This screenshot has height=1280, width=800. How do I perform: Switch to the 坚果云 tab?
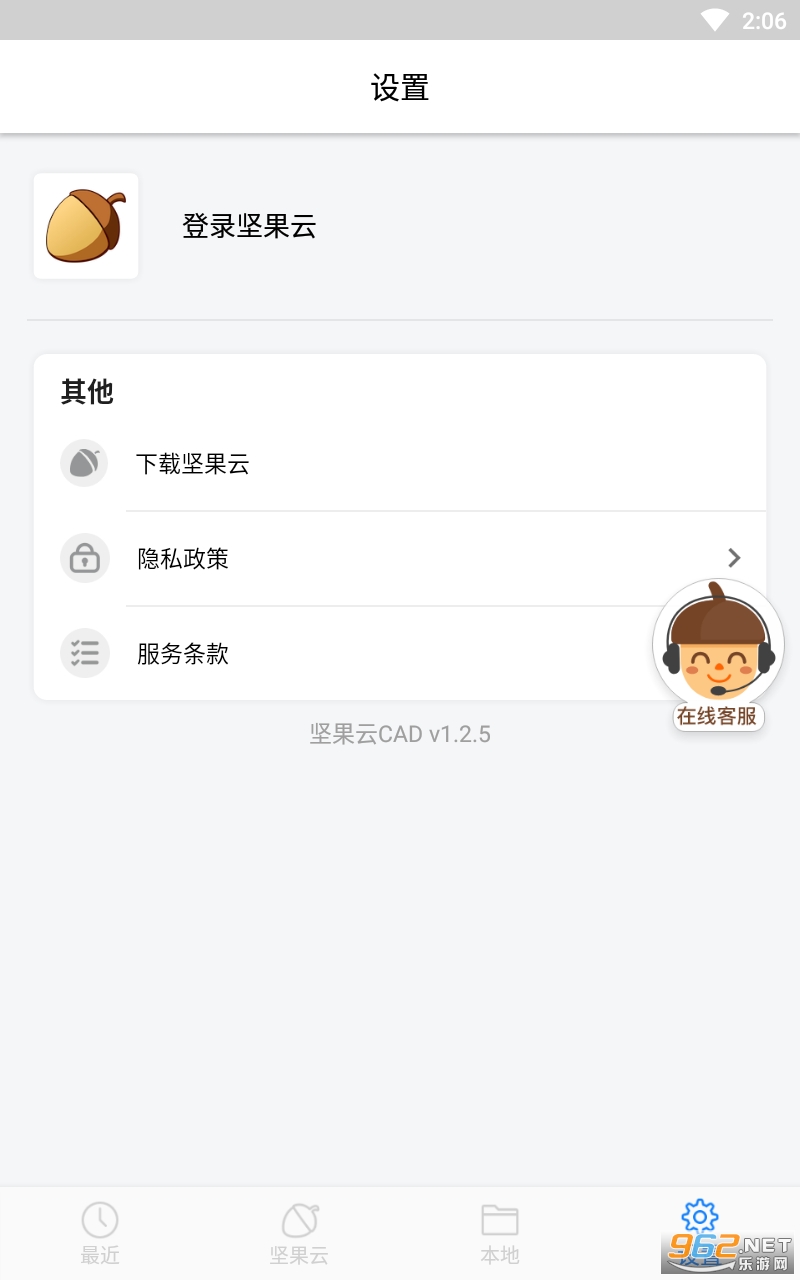tap(299, 1232)
